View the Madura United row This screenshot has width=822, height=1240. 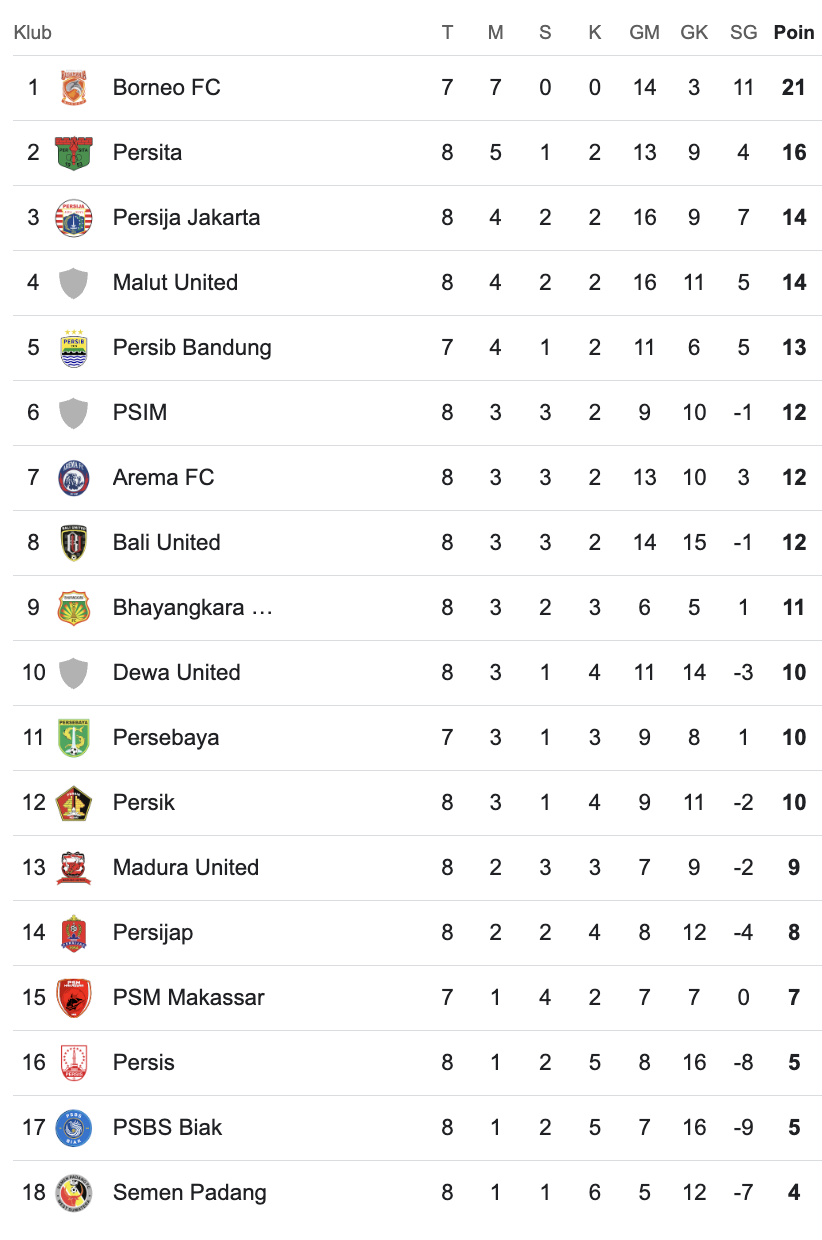coord(185,868)
